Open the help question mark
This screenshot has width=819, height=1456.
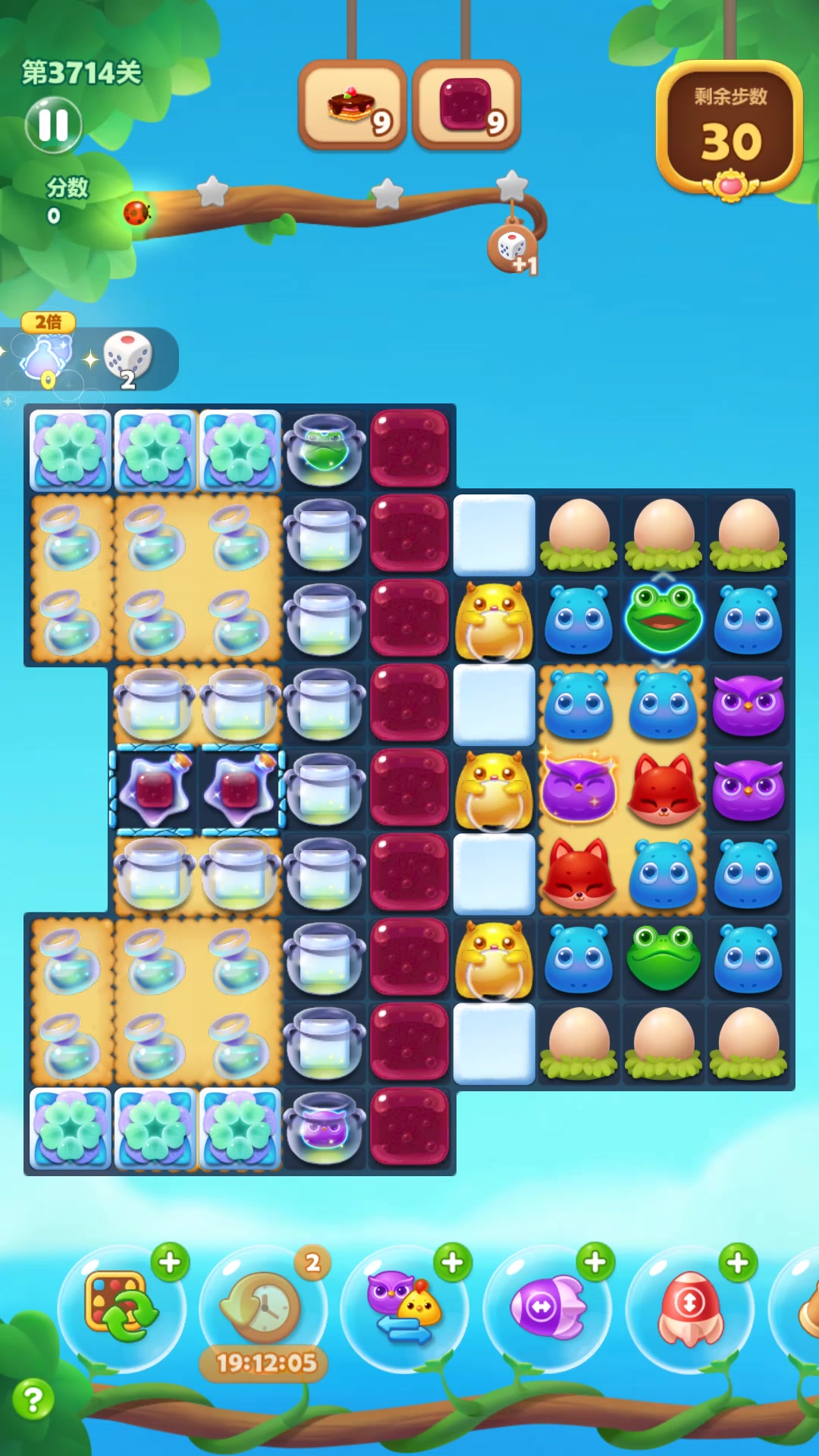coord(33,1399)
